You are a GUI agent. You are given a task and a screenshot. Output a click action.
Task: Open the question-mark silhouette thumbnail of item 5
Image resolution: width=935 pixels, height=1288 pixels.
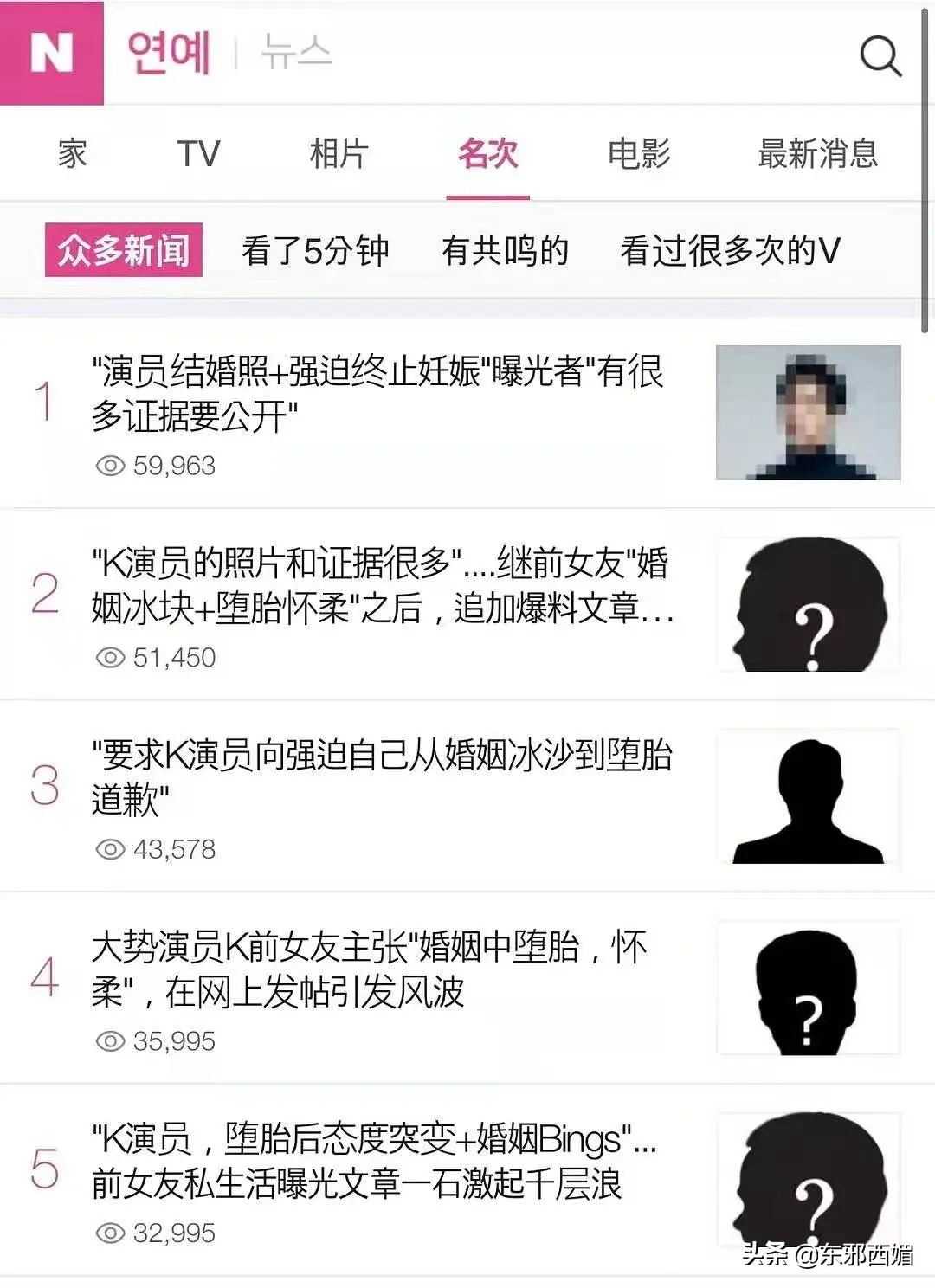[x=807, y=1177]
